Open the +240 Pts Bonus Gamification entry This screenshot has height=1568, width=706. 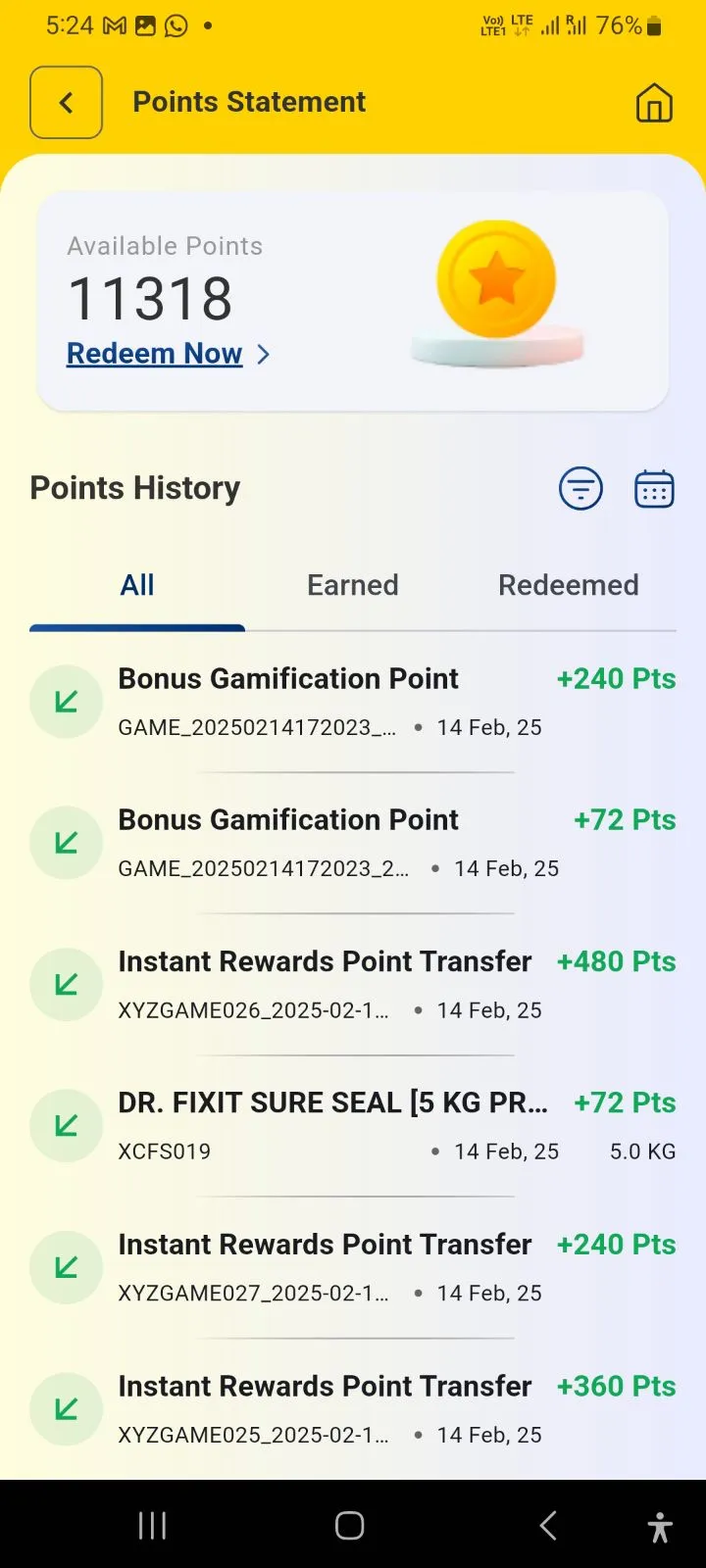(353, 702)
